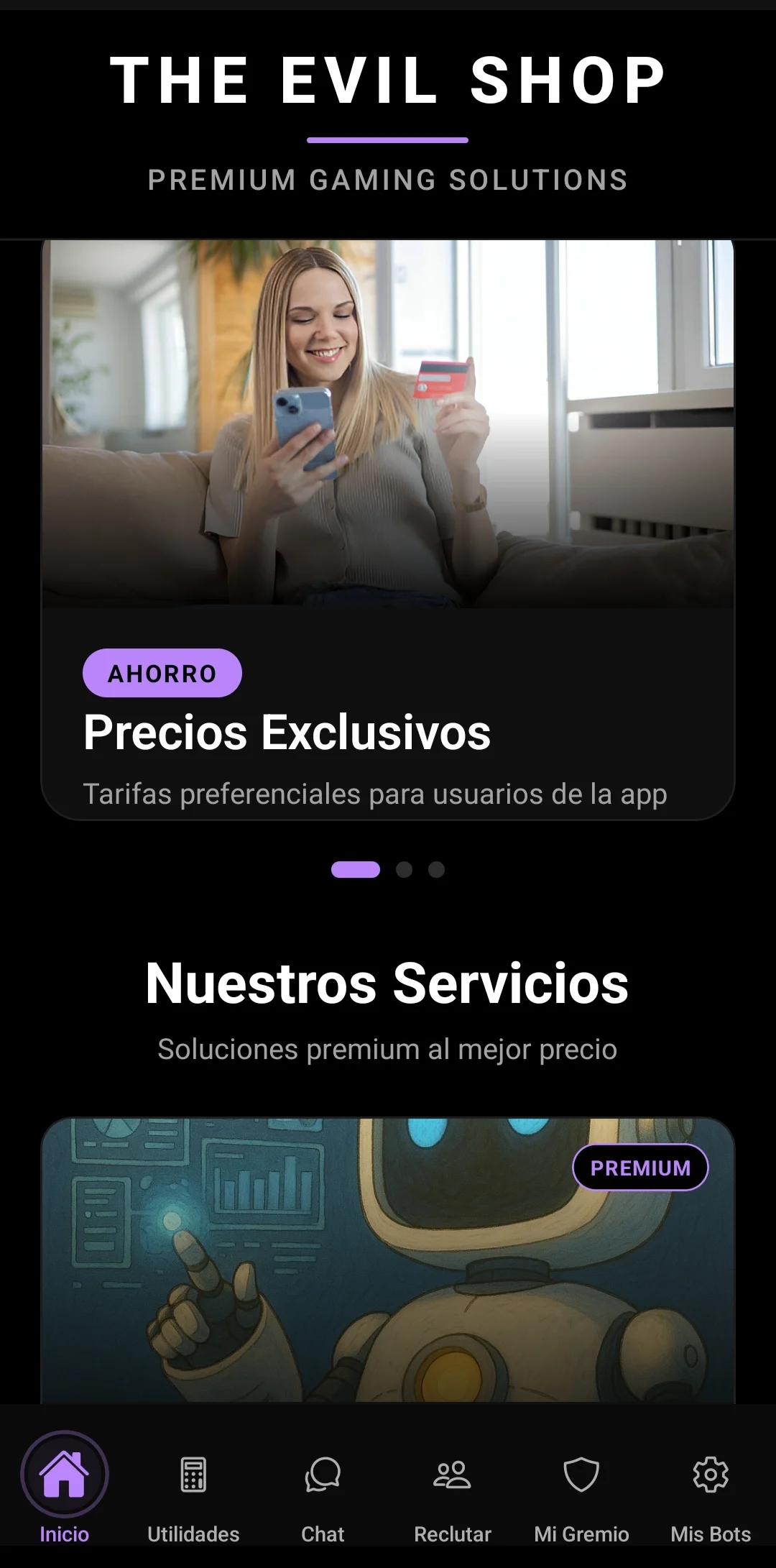Open the Utilidades calculator icon

(x=193, y=1473)
